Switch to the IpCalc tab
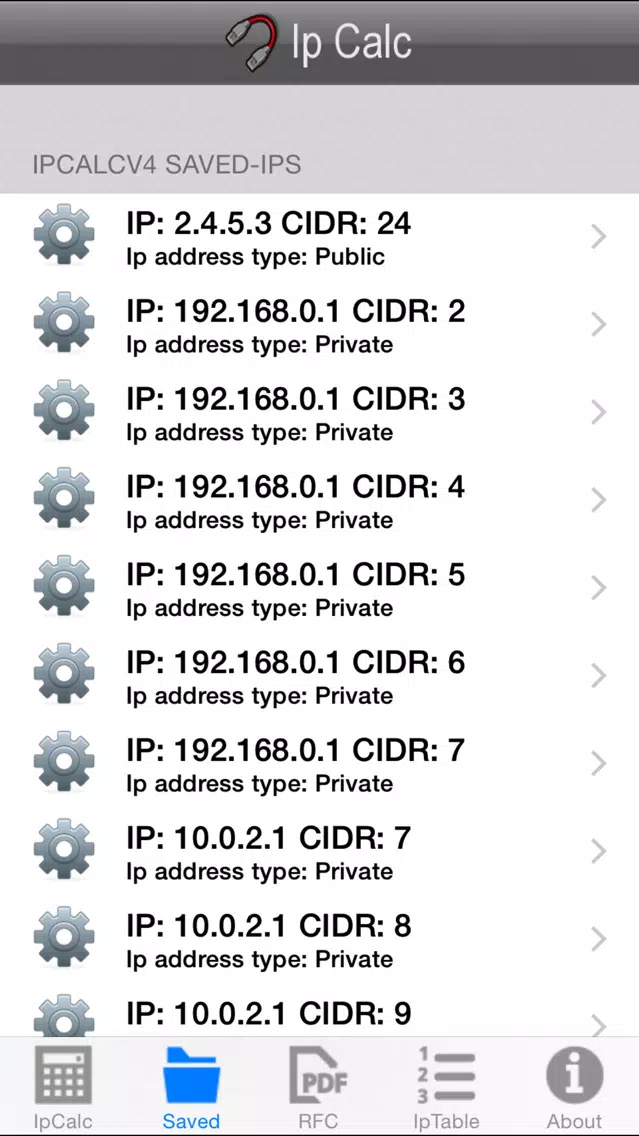The height and width of the screenshot is (1136, 639). pos(64,1087)
